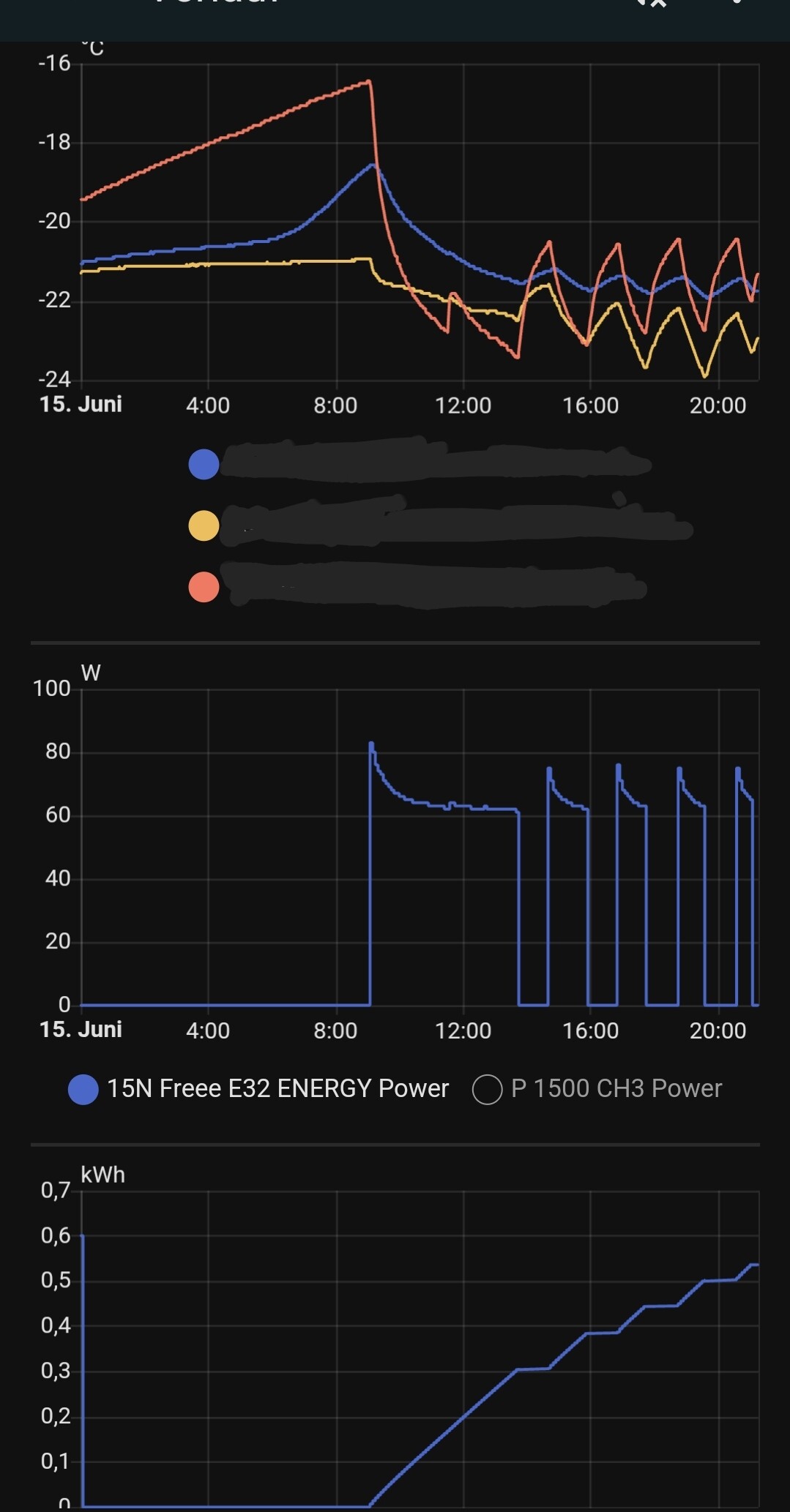Toggle 15N Freee E32 ENERGY Power series
The height and width of the screenshot is (1512, 790).
pos(258,1089)
